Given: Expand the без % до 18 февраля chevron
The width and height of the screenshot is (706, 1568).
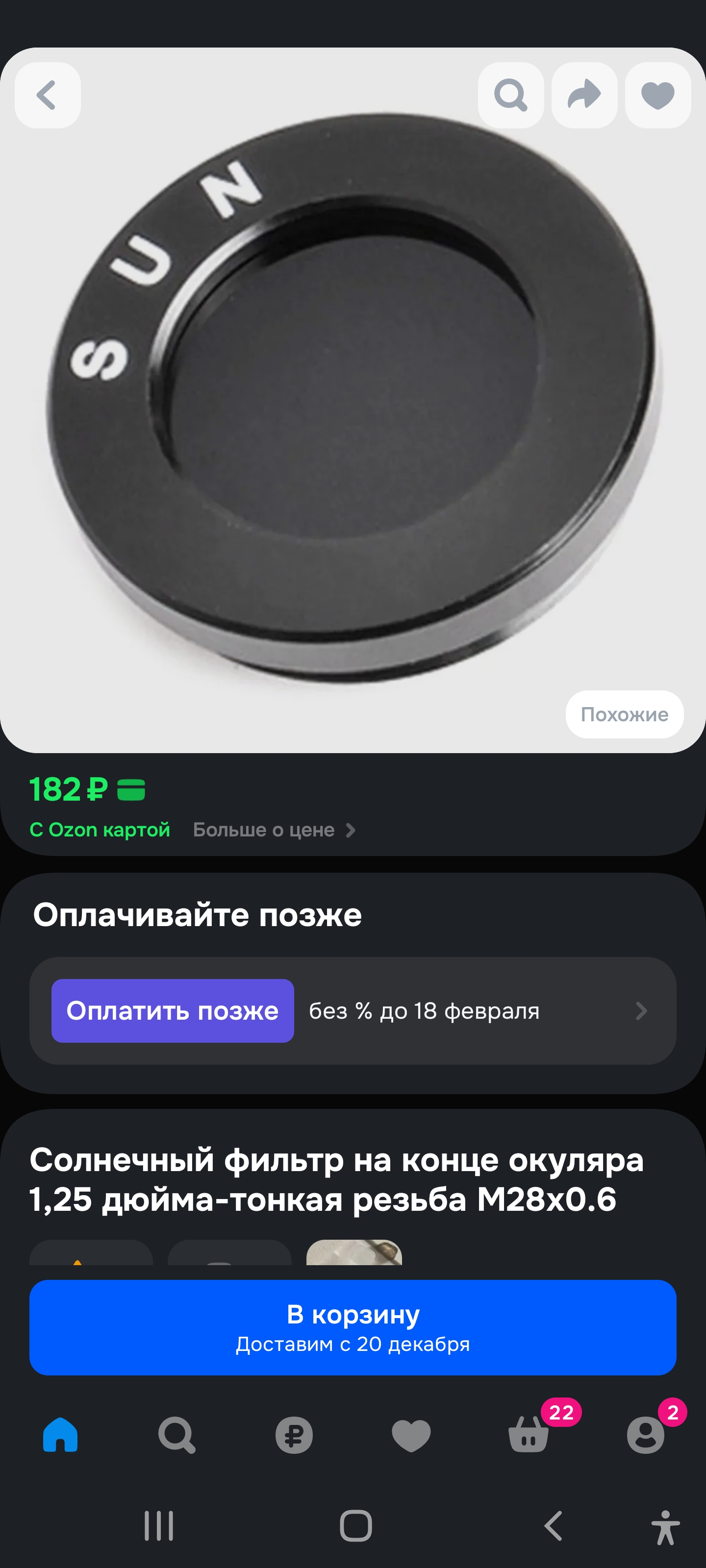Looking at the screenshot, I should point(641,1010).
